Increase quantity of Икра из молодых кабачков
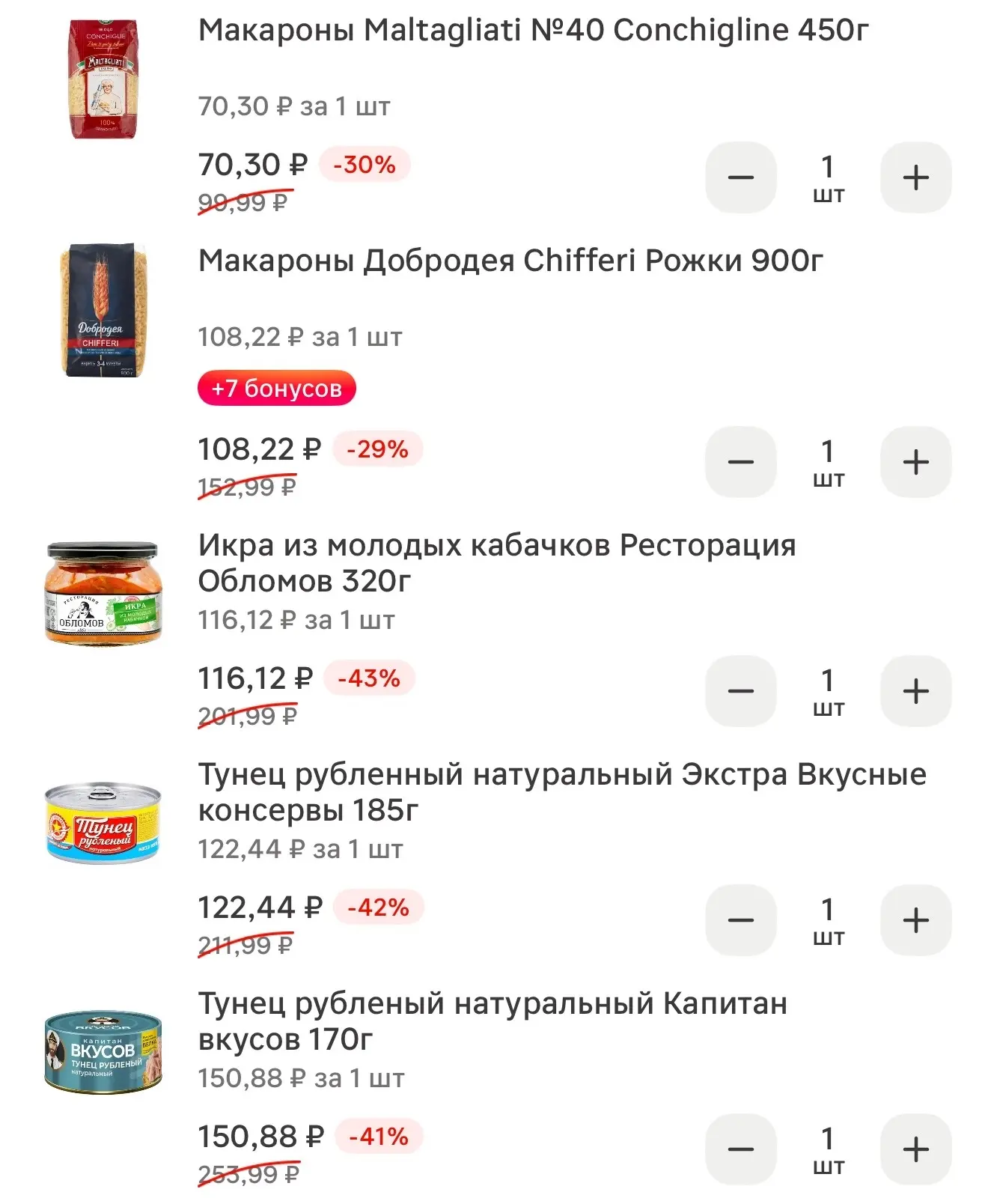 (915, 691)
